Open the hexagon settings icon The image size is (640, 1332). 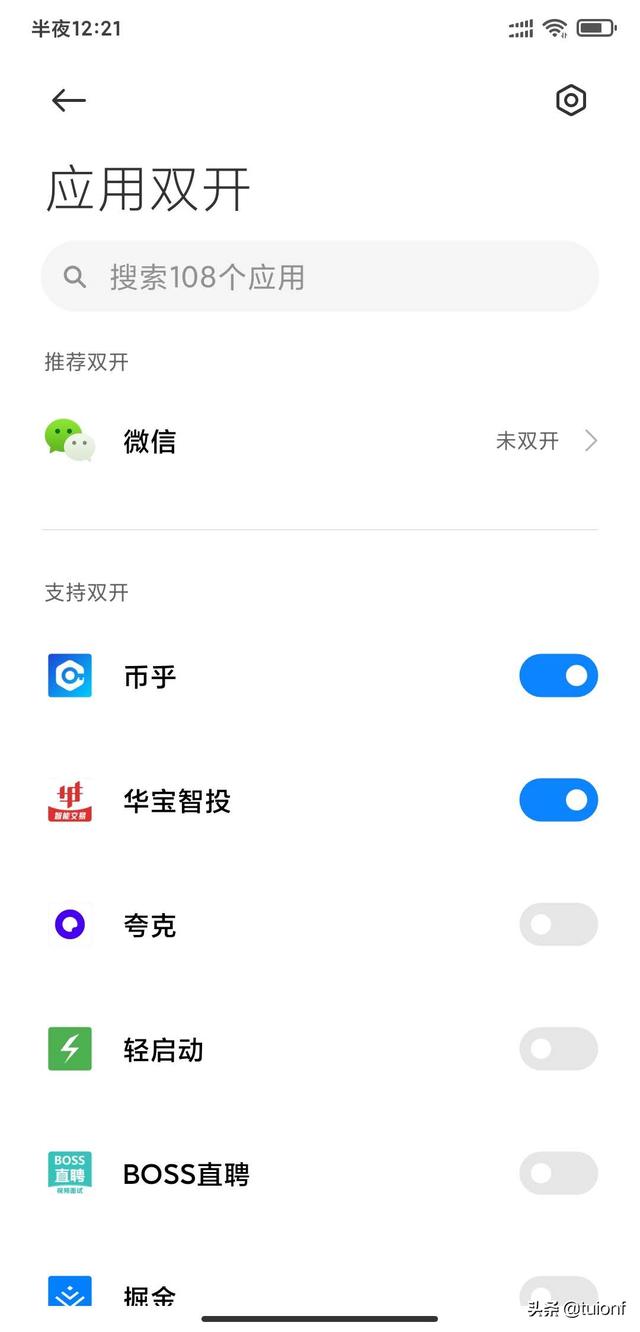571,100
